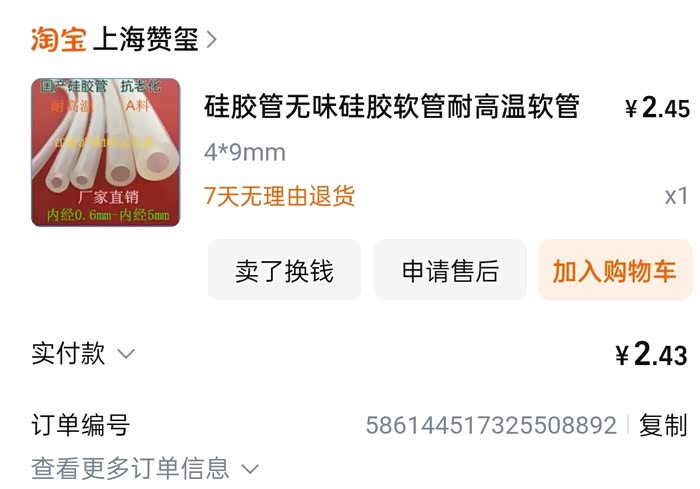Image resolution: width=700 pixels, height=489 pixels.
Task: Add item with 加入购物车
Action: (615, 270)
